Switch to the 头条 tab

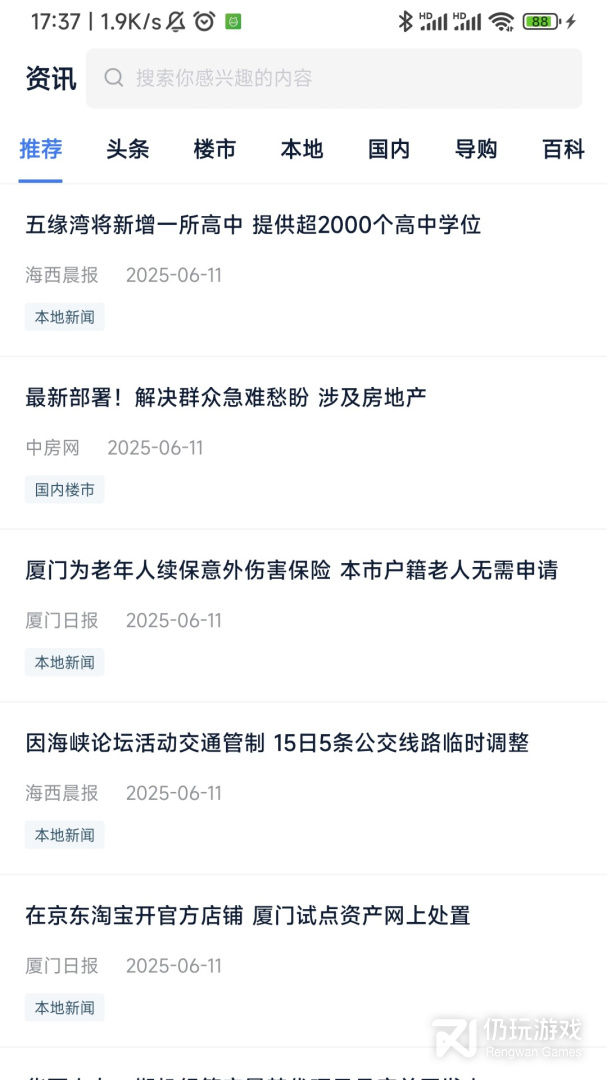pyautogui.click(x=127, y=149)
